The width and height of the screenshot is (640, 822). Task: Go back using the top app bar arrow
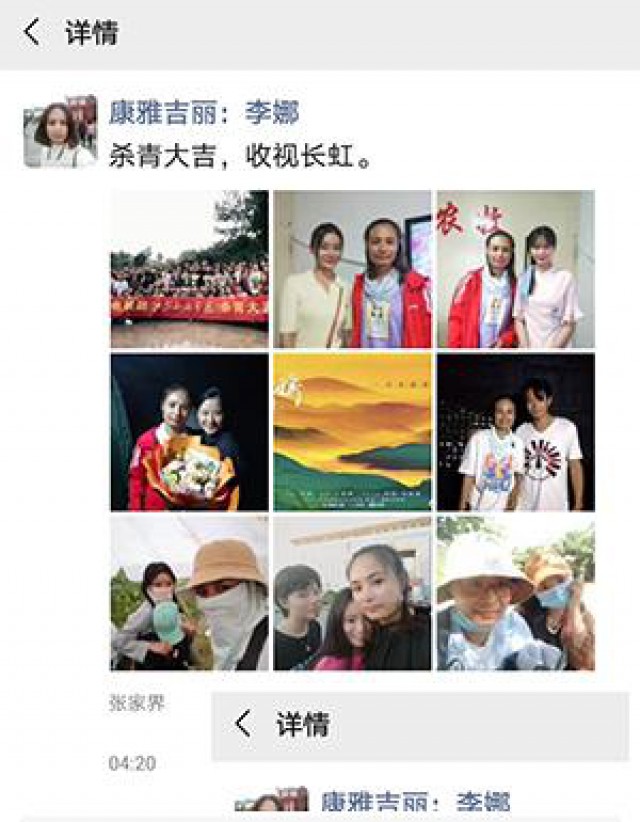32,33
